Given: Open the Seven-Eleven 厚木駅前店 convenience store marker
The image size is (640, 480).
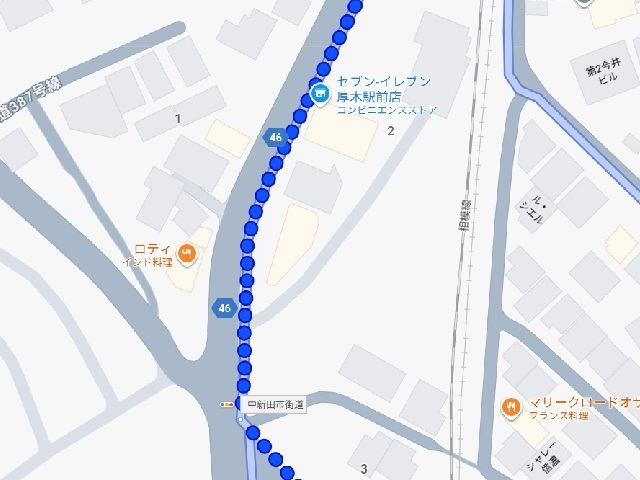Looking at the screenshot, I should [319, 96].
